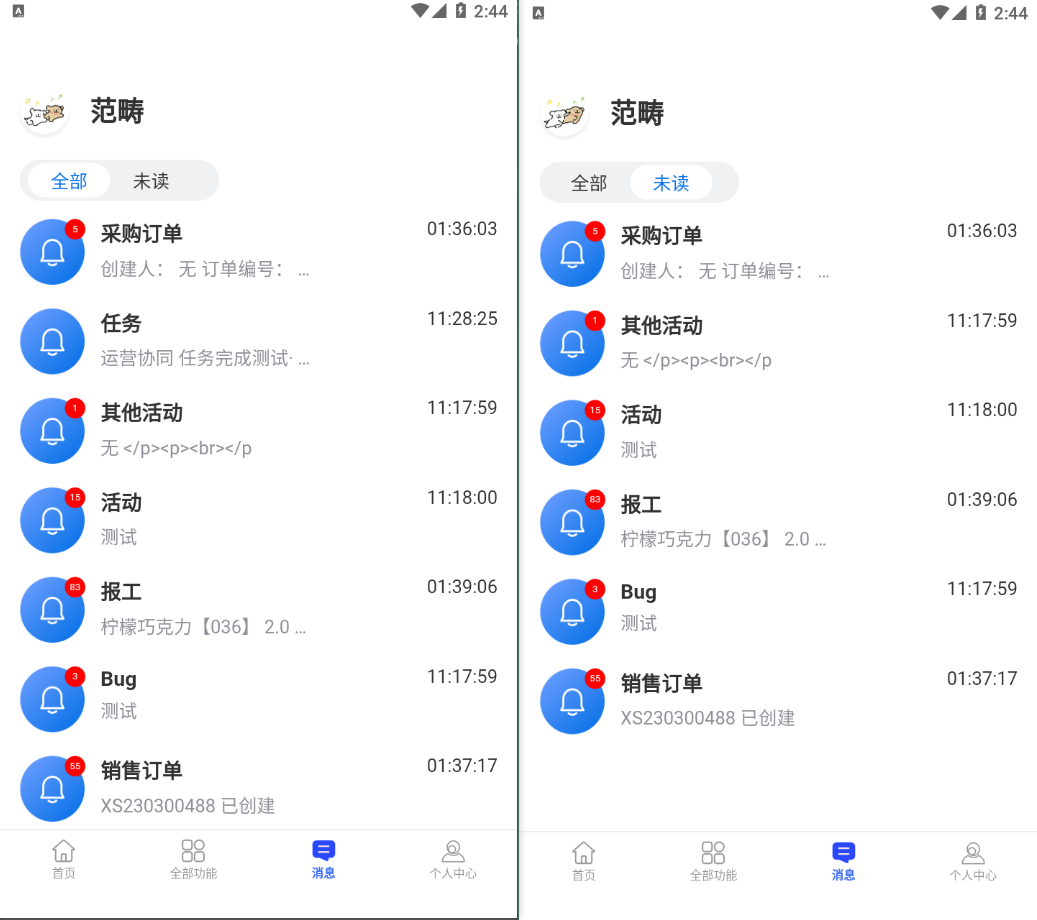Switch to 全部 where 未读 is selected

pos(589,183)
